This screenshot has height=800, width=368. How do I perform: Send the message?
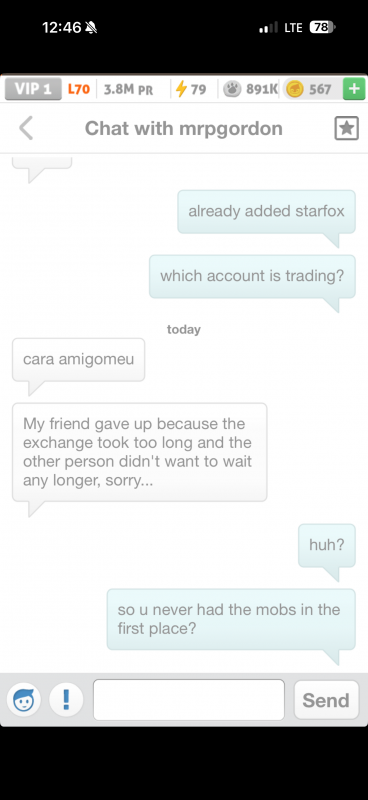point(326,700)
